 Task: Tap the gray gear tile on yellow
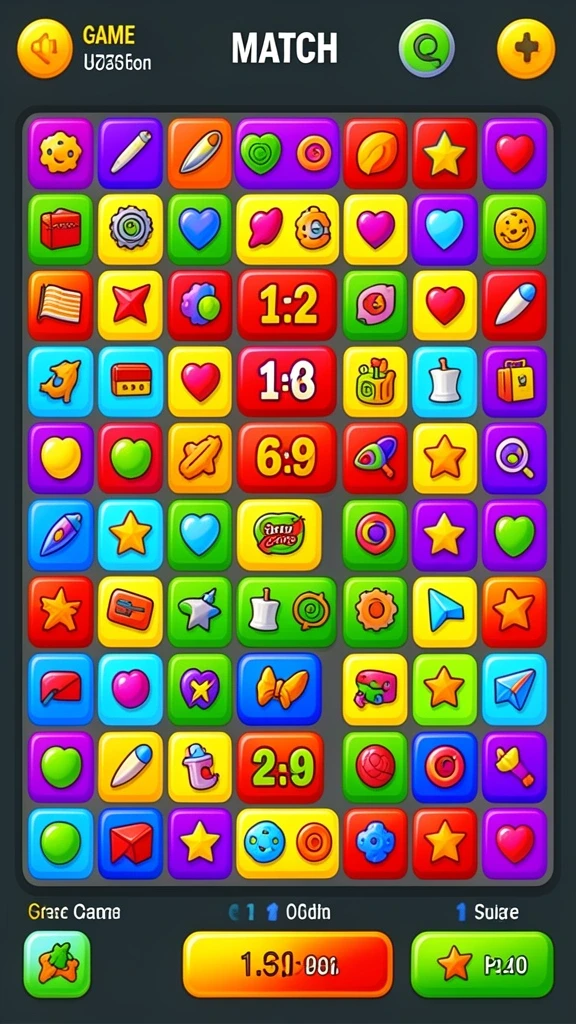[130, 229]
